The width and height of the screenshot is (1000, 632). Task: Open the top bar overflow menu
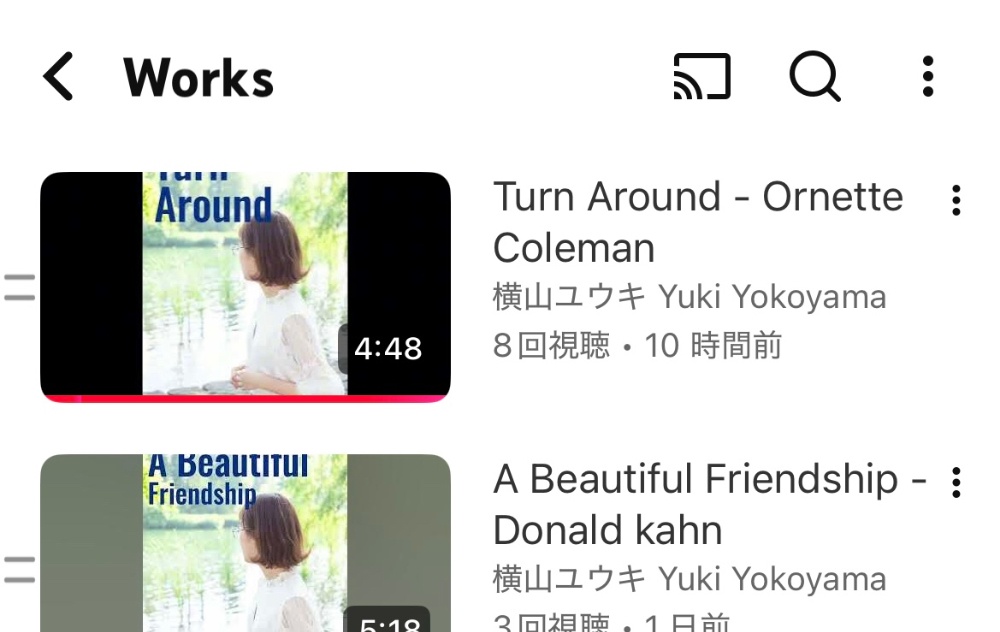(x=928, y=77)
